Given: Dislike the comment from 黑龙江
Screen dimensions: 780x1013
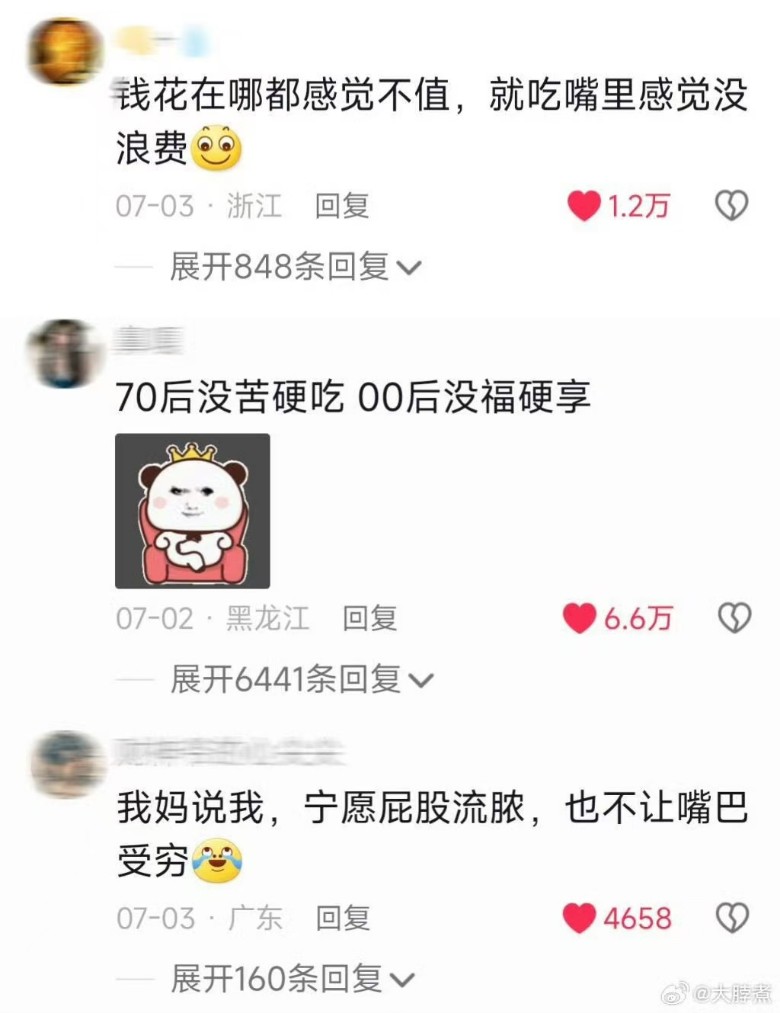Looking at the screenshot, I should pos(733,619).
